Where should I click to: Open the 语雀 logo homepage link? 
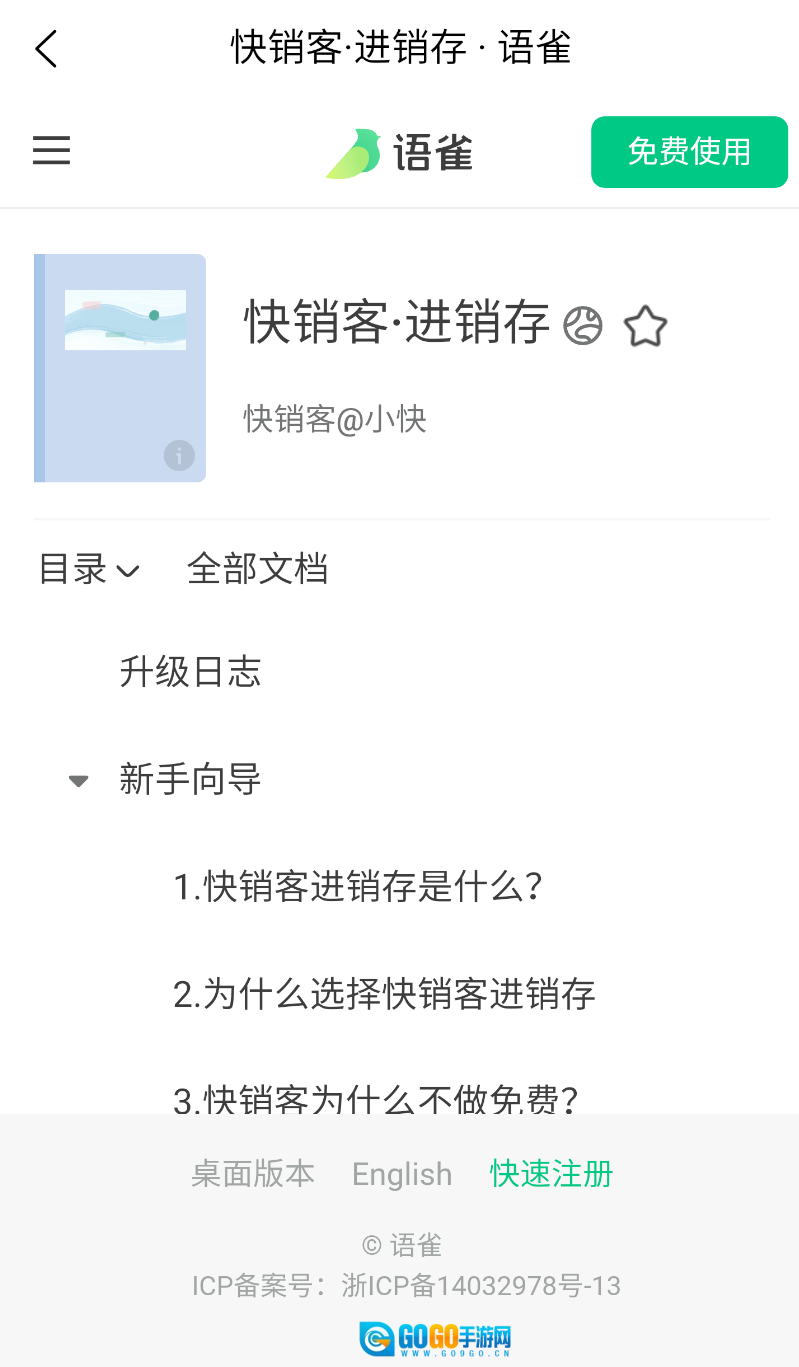(x=400, y=153)
